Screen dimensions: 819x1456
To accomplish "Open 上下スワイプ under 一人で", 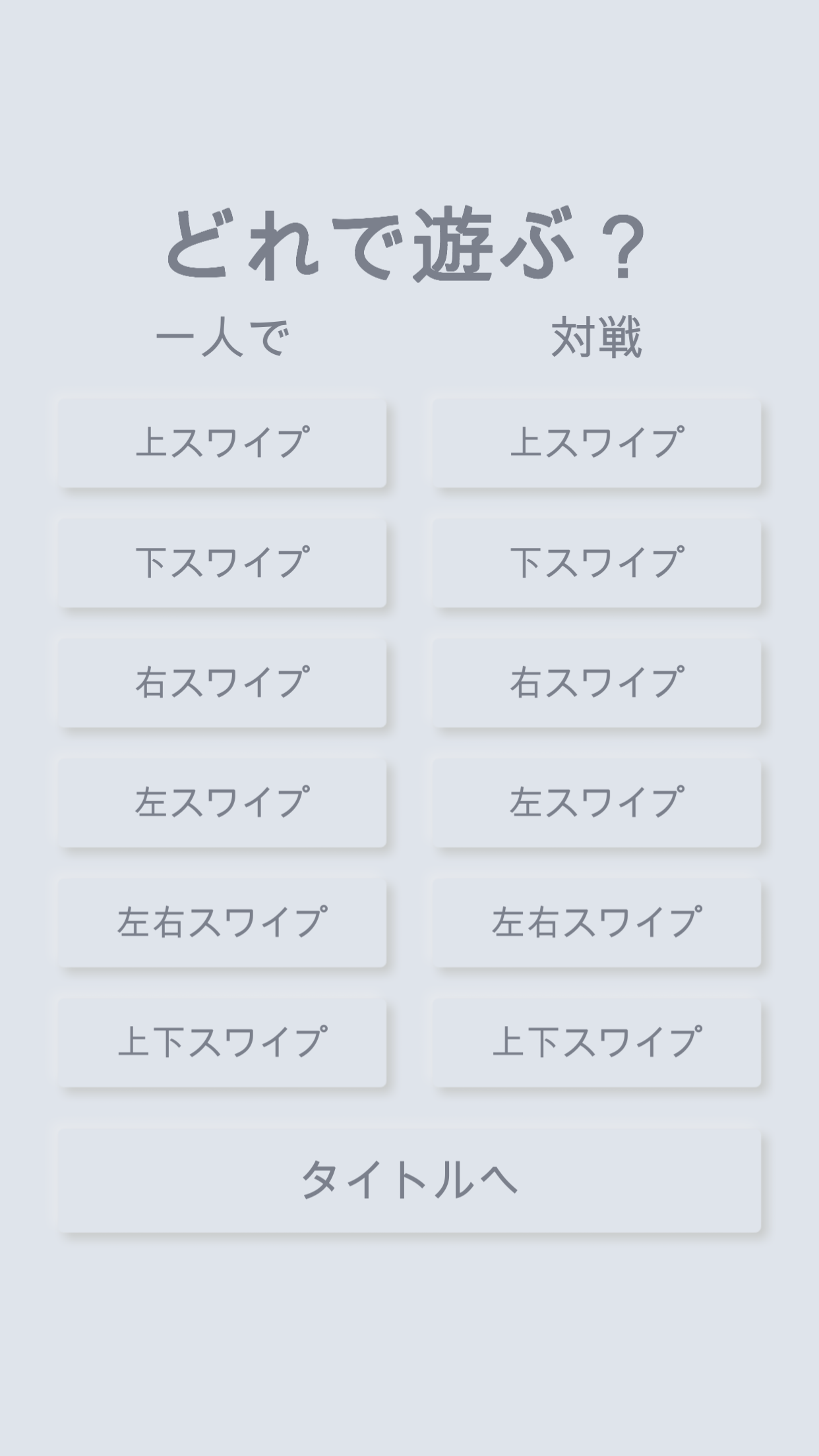I will [222, 1043].
